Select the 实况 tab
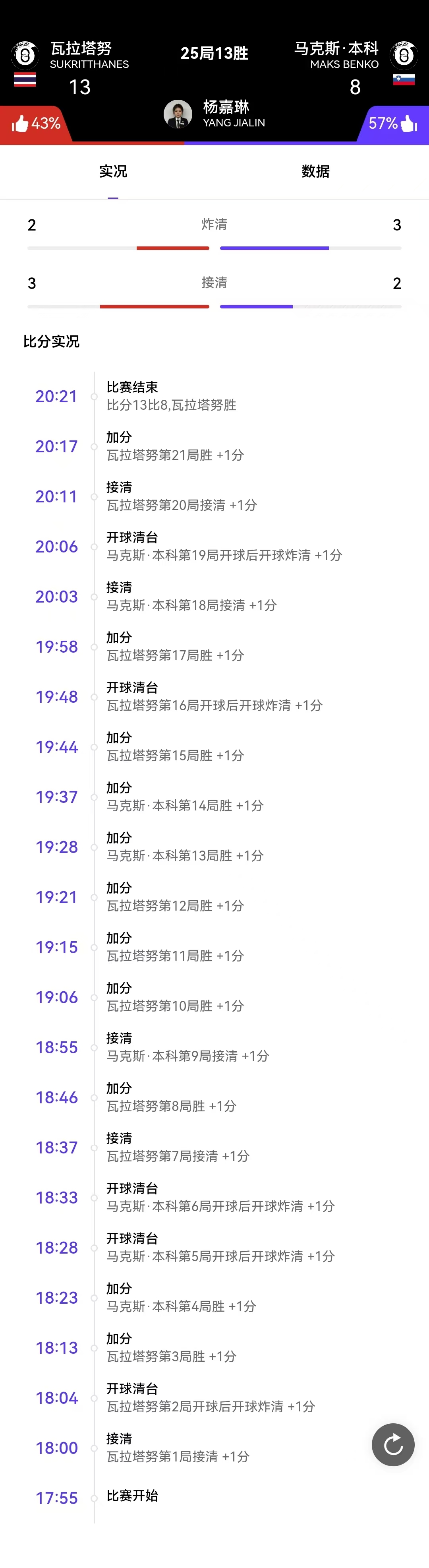The height and width of the screenshot is (1568, 429). coord(113,172)
